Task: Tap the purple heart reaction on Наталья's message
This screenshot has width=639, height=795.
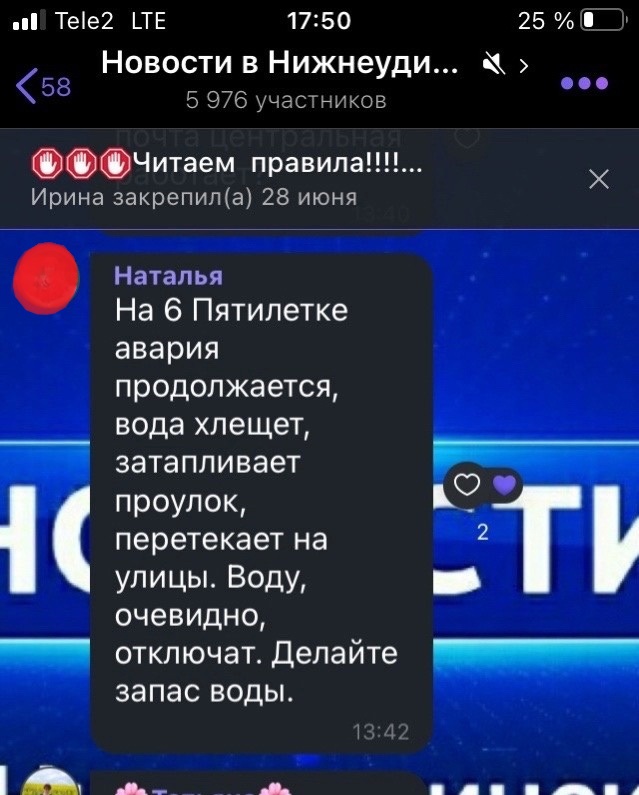Action: (x=507, y=486)
